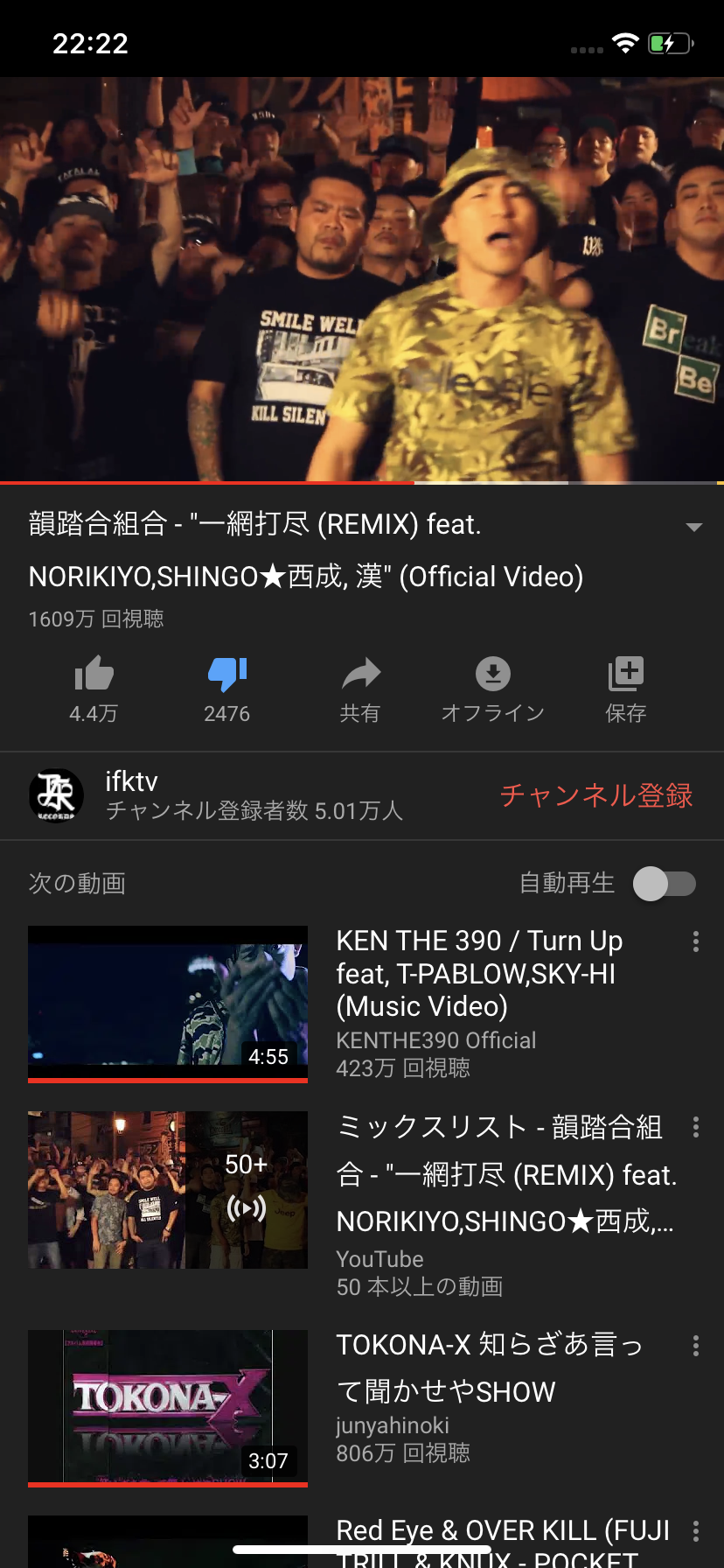This screenshot has width=724, height=1568.
Task: Play KEN THE 390 / Turn Up video
Action: pos(168,1003)
